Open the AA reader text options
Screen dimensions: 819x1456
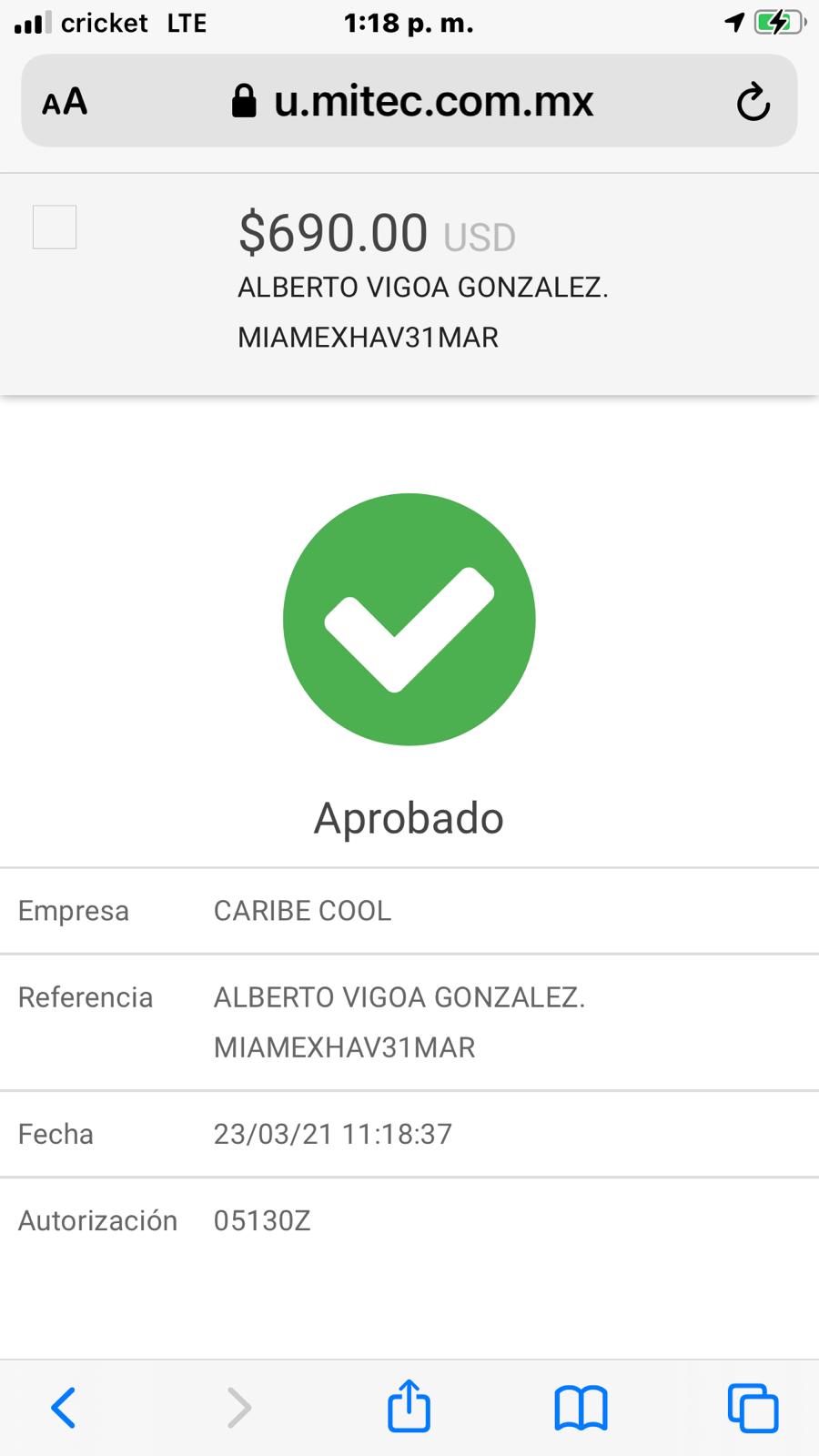[65, 102]
